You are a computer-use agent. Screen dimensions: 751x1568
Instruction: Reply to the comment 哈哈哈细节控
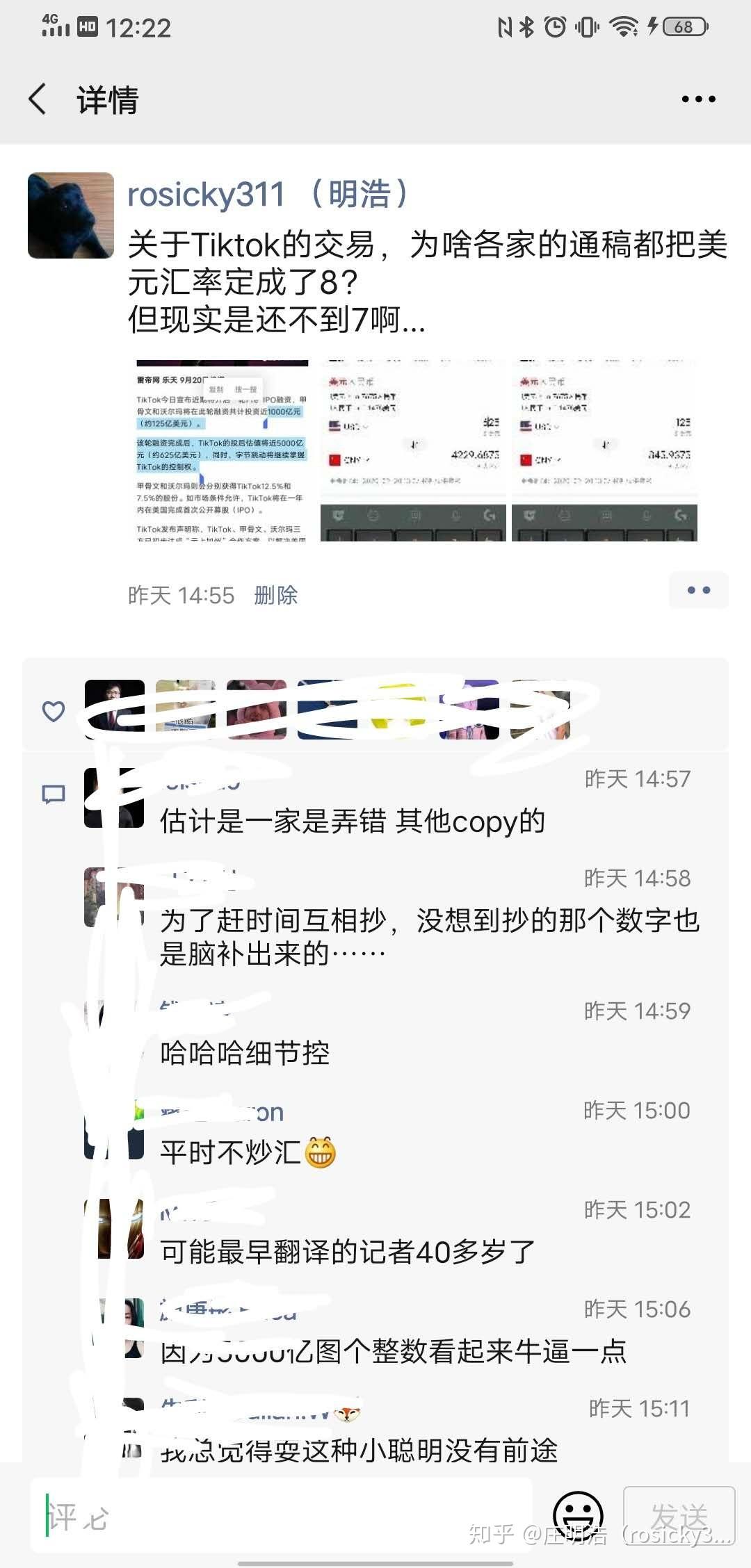click(x=245, y=1054)
